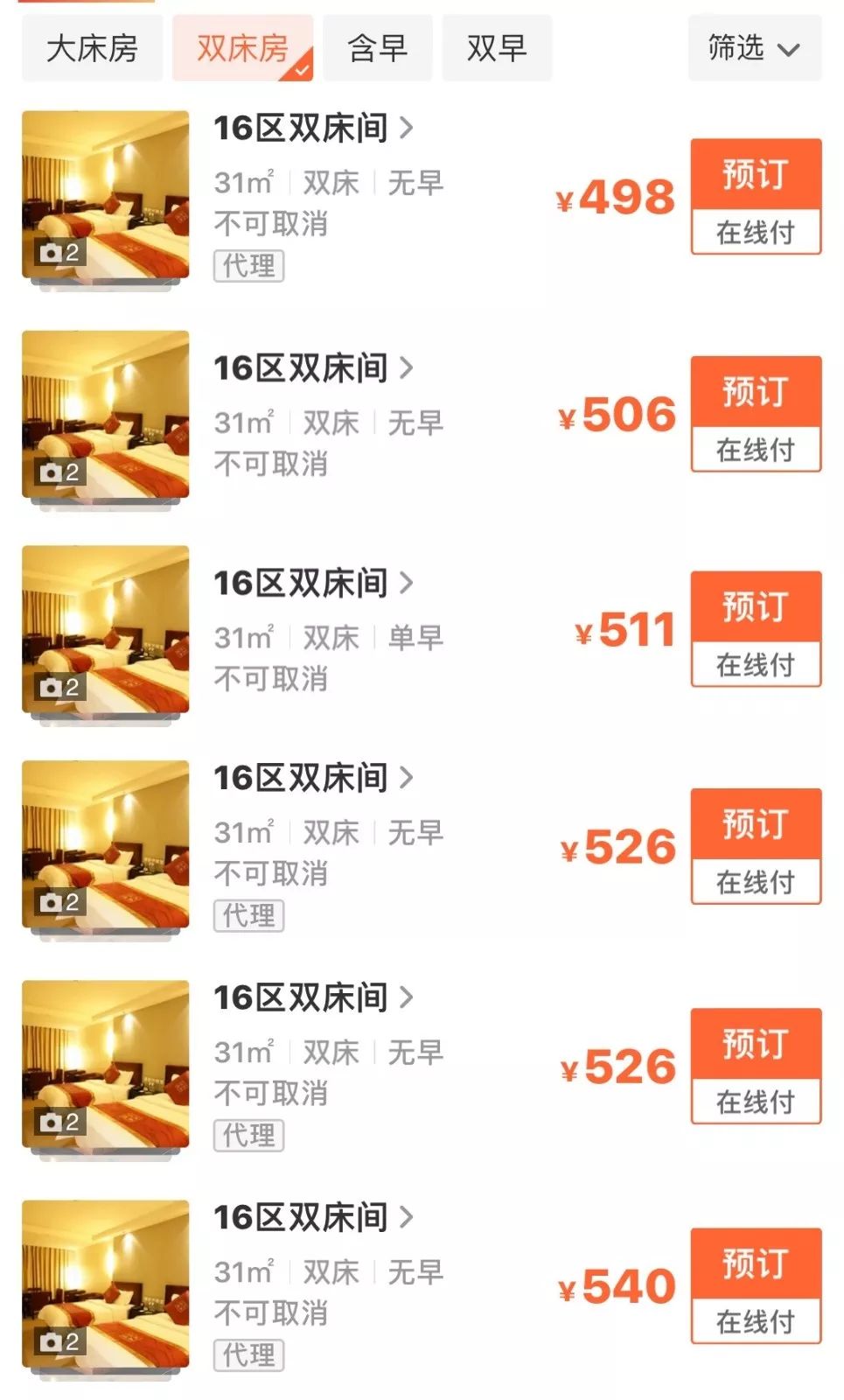This screenshot has height=1400, width=844.
Task: Expand details of the ¥498 room via its arrow
Action: pos(408,127)
